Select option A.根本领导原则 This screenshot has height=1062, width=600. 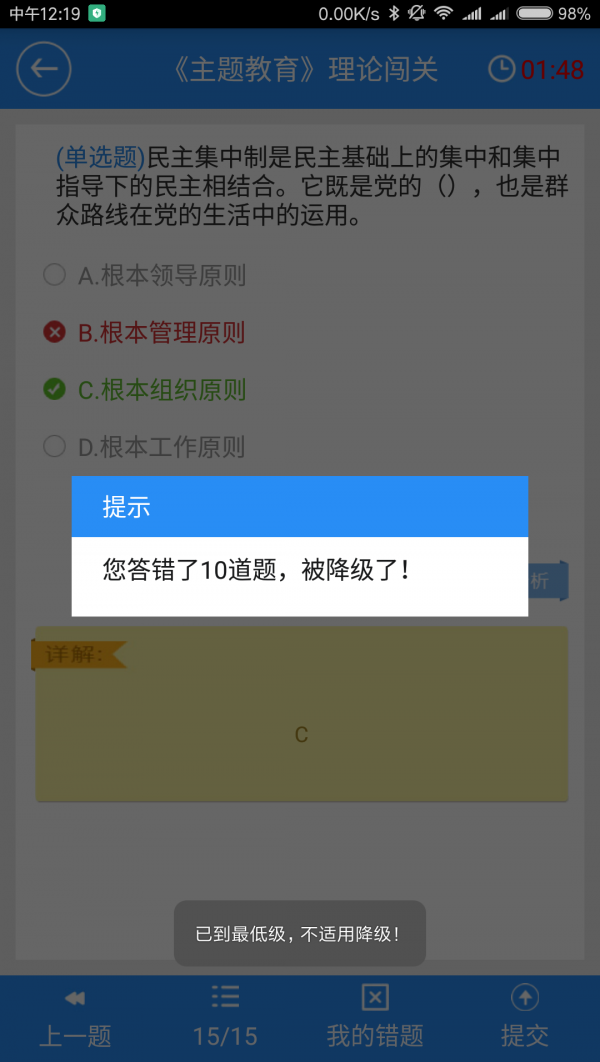coord(145,275)
